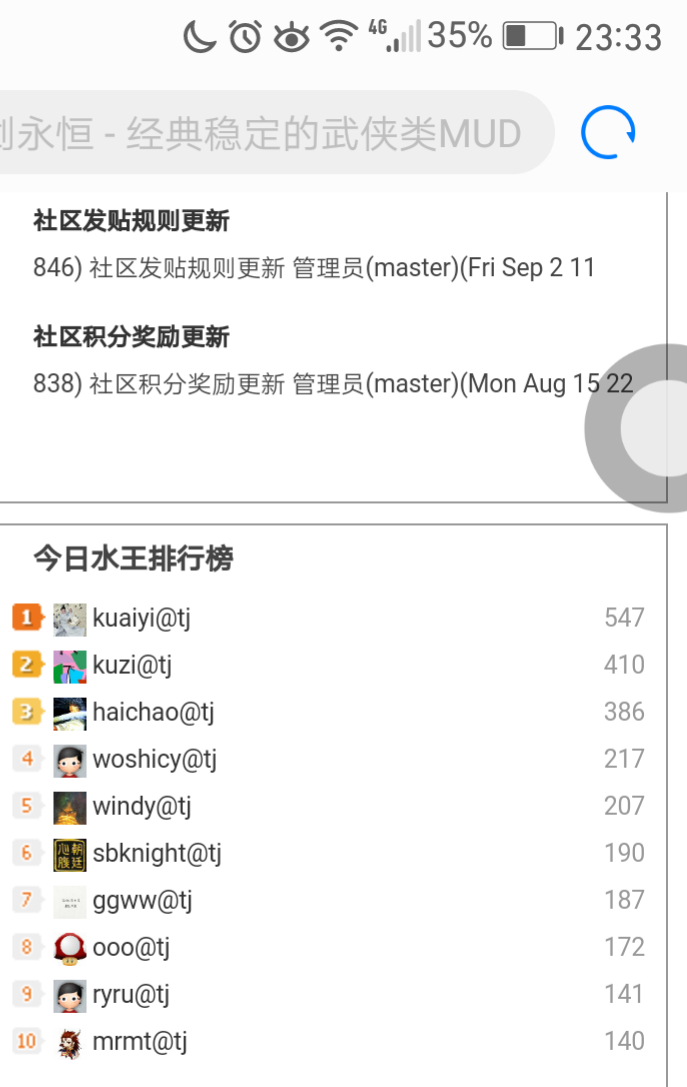Image resolution: width=687 pixels, height=1087 pixels.
Task: View ggww@tj's ranking row
Action: click(142, 900)
